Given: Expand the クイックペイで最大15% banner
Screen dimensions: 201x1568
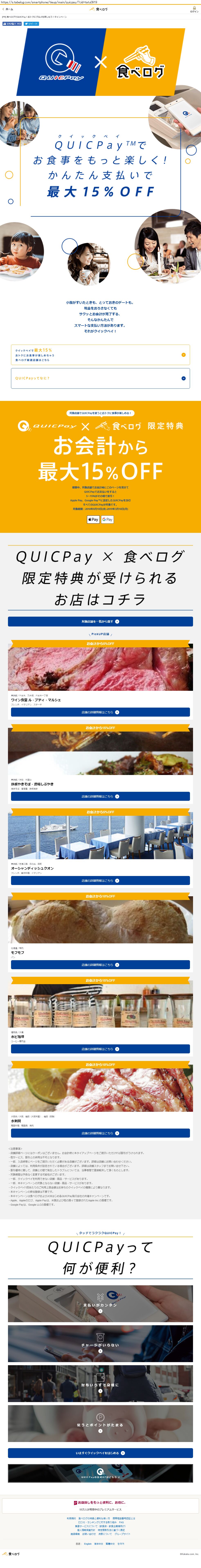Looking at the screenshot, I should 100,355.
